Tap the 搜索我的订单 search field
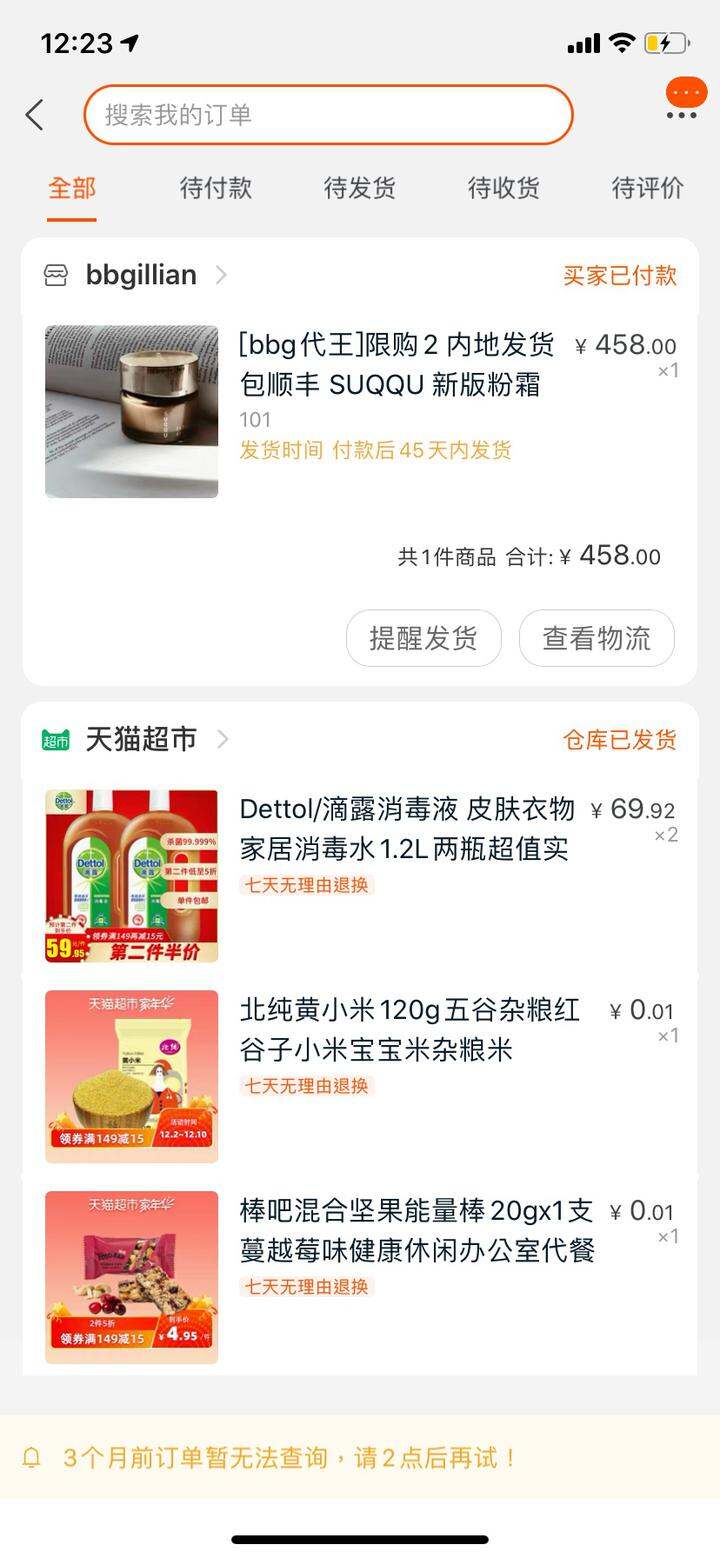The height and width of the screenshot is (1558, 720). (x=328, y=115)
